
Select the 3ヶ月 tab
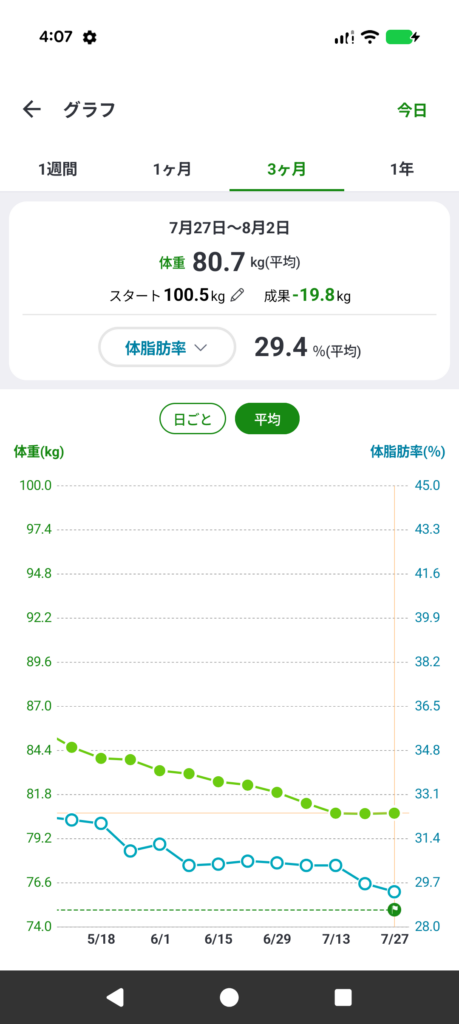pos(287,170)
